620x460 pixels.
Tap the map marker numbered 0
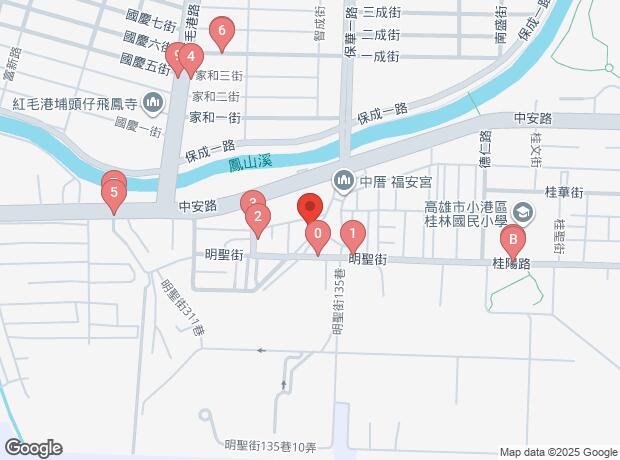coord(318,237)
